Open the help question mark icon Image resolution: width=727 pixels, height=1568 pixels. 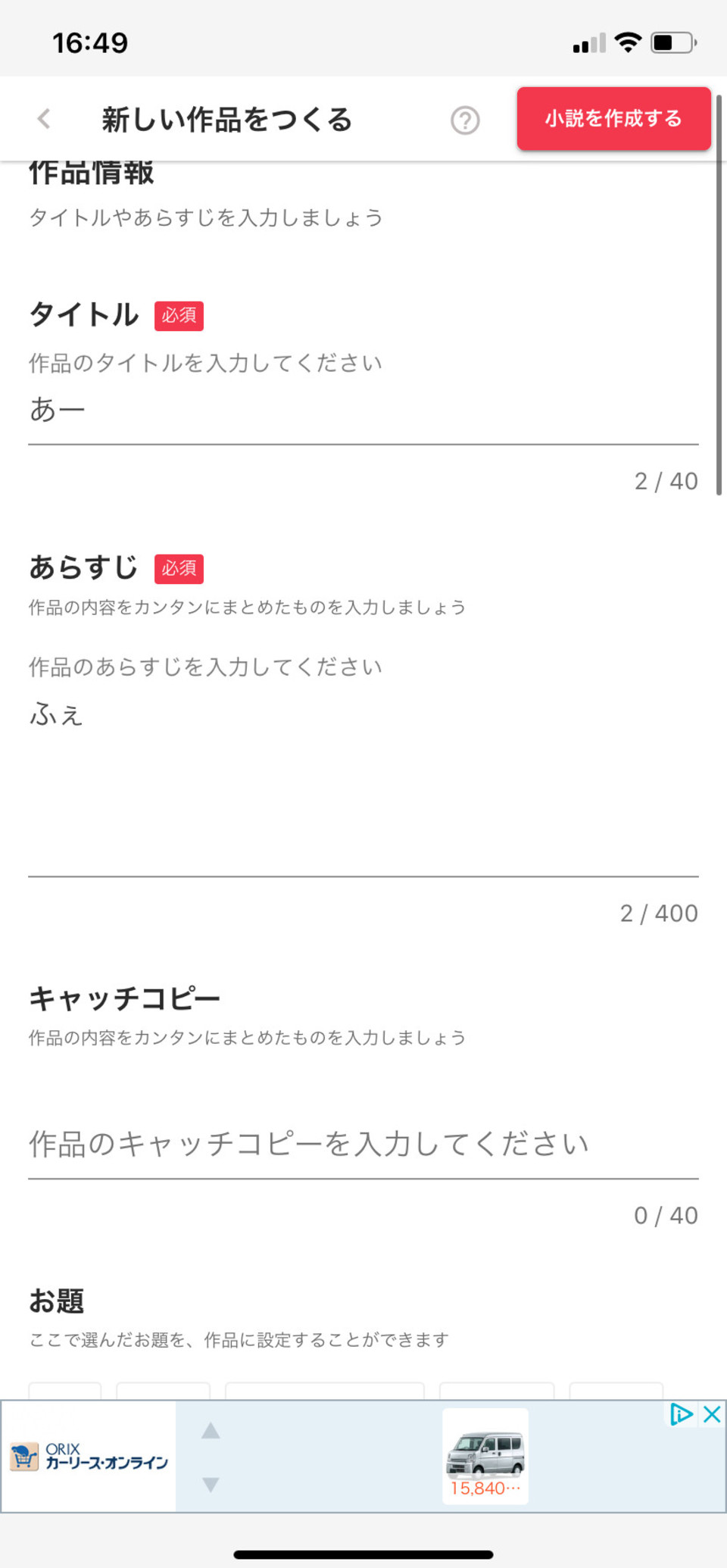[465, 120]
